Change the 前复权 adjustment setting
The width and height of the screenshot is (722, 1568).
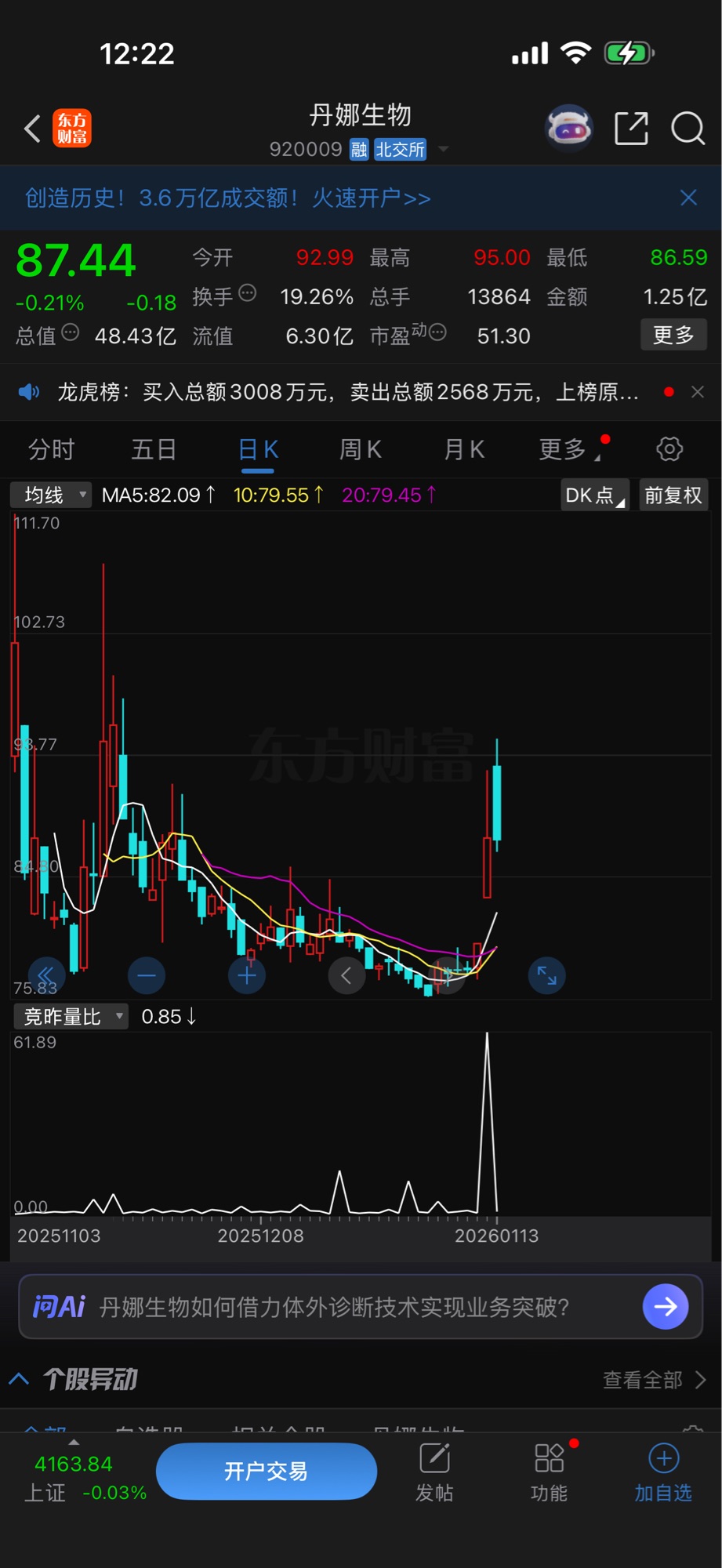pyautogui.click(x=673, y=495)
